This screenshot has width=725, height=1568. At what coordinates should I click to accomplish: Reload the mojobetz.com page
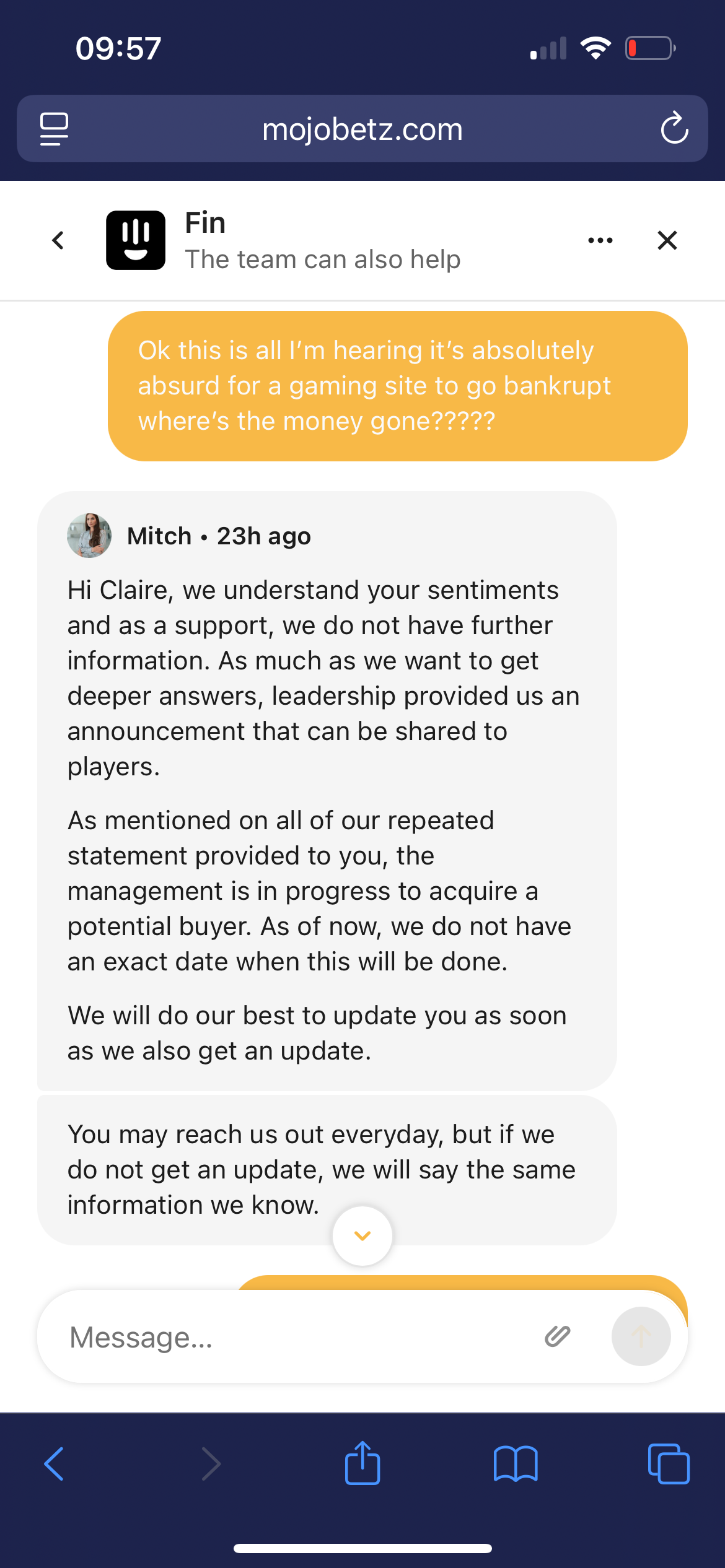674,129
